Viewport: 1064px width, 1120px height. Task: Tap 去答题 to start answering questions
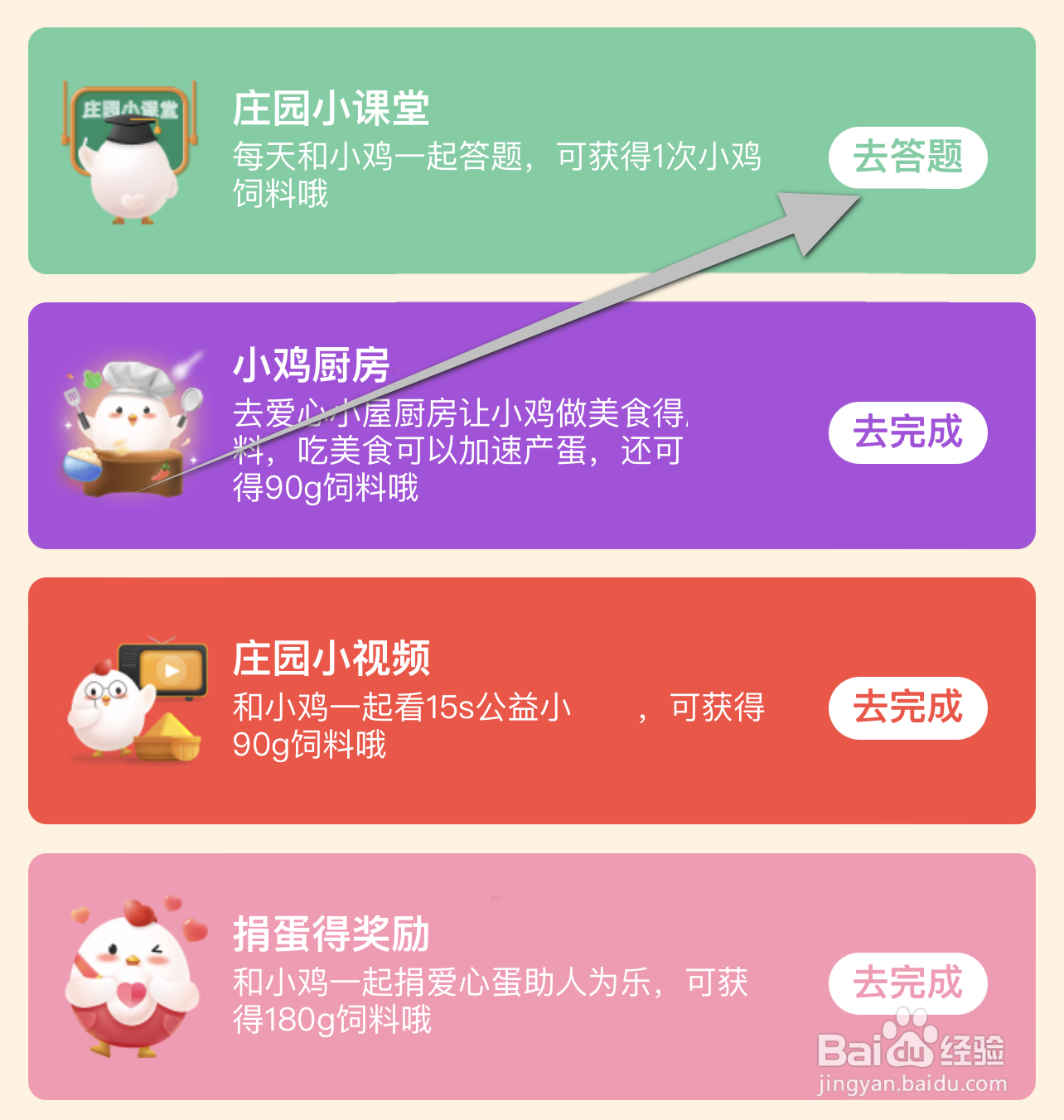(x=908, y=157)
